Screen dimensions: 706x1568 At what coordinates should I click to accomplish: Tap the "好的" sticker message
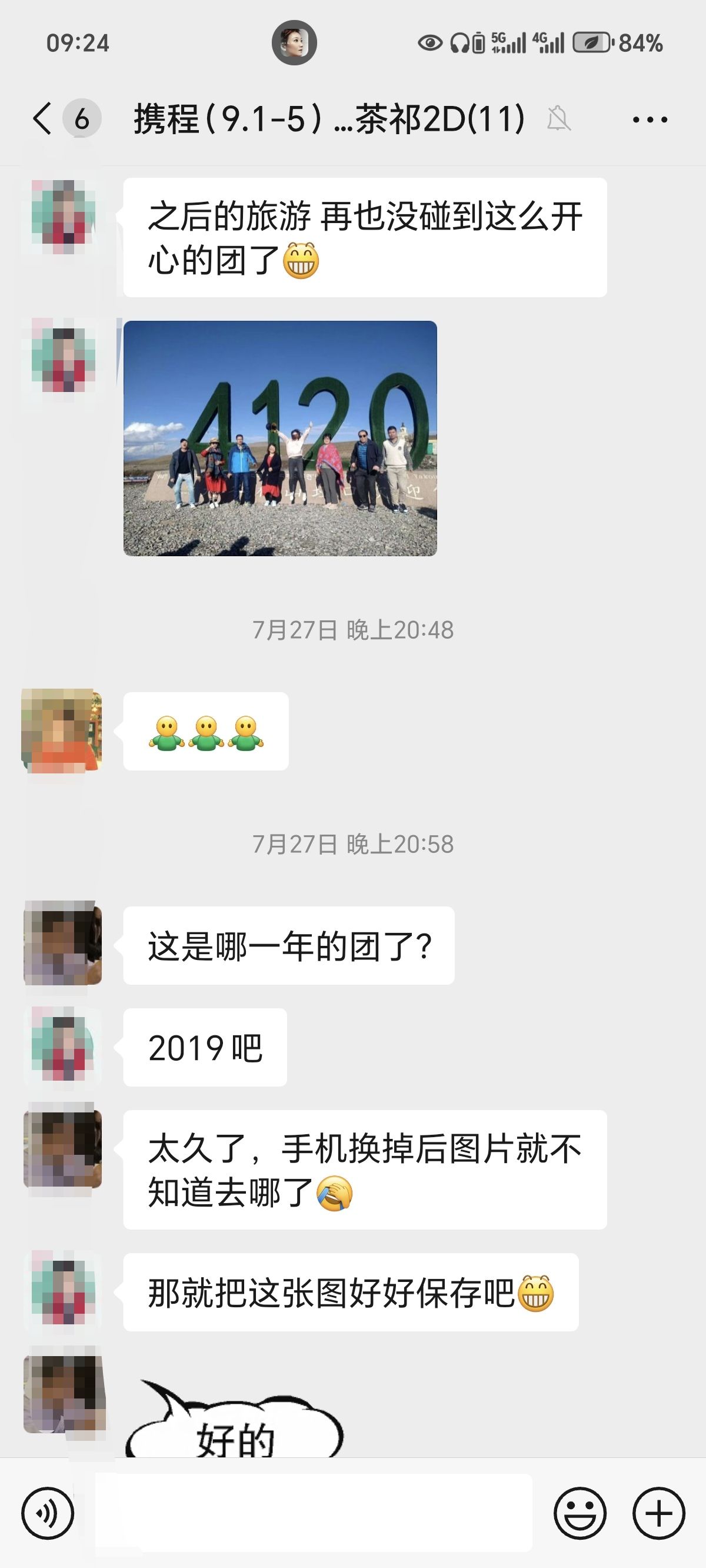coord(234,1418)
